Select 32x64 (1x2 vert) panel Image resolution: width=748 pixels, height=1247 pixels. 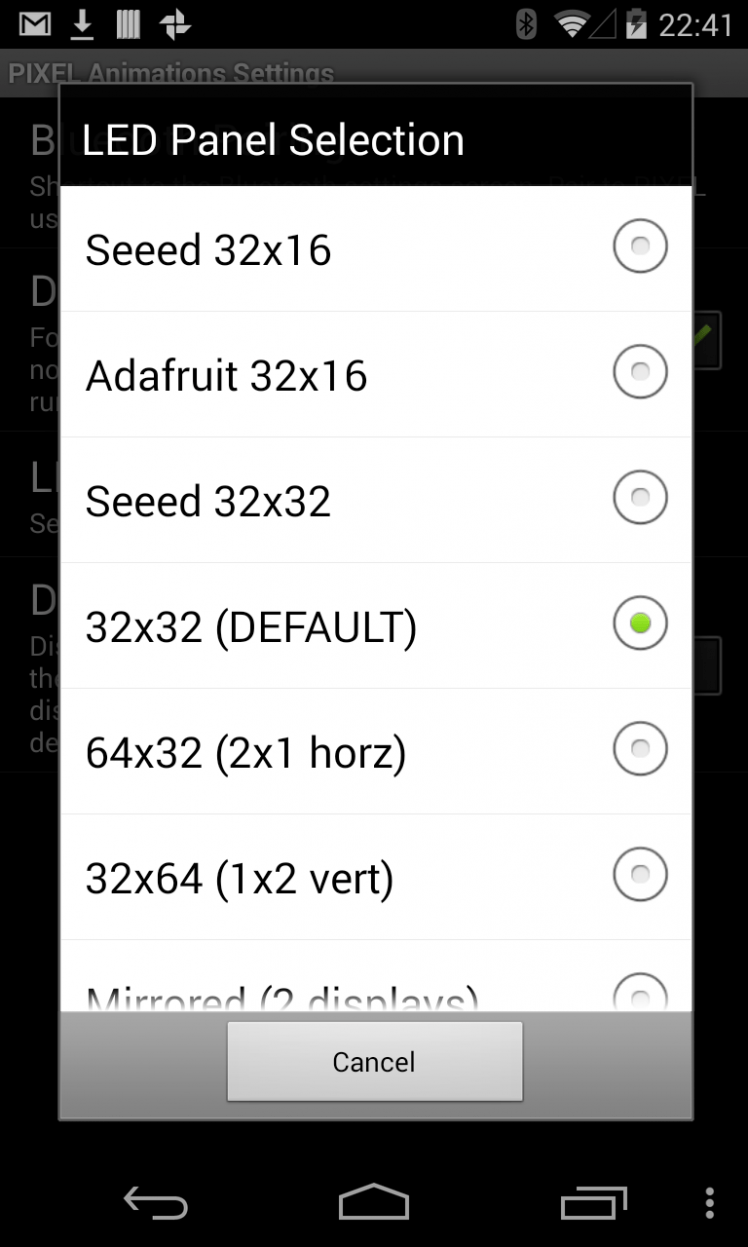[375, 877]
